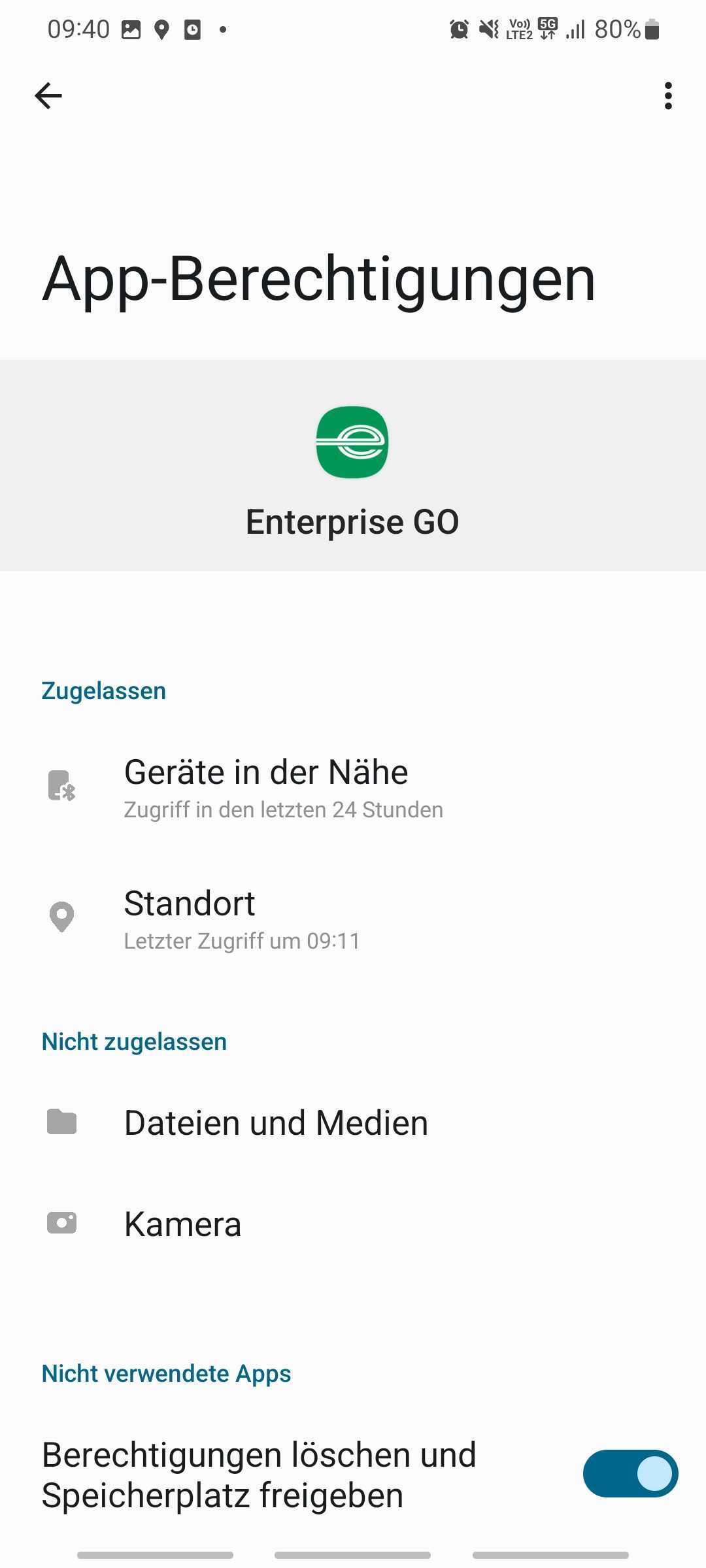Go back with the arrow icon
This screenshot has width=706, height=1568.
point(48,96)
